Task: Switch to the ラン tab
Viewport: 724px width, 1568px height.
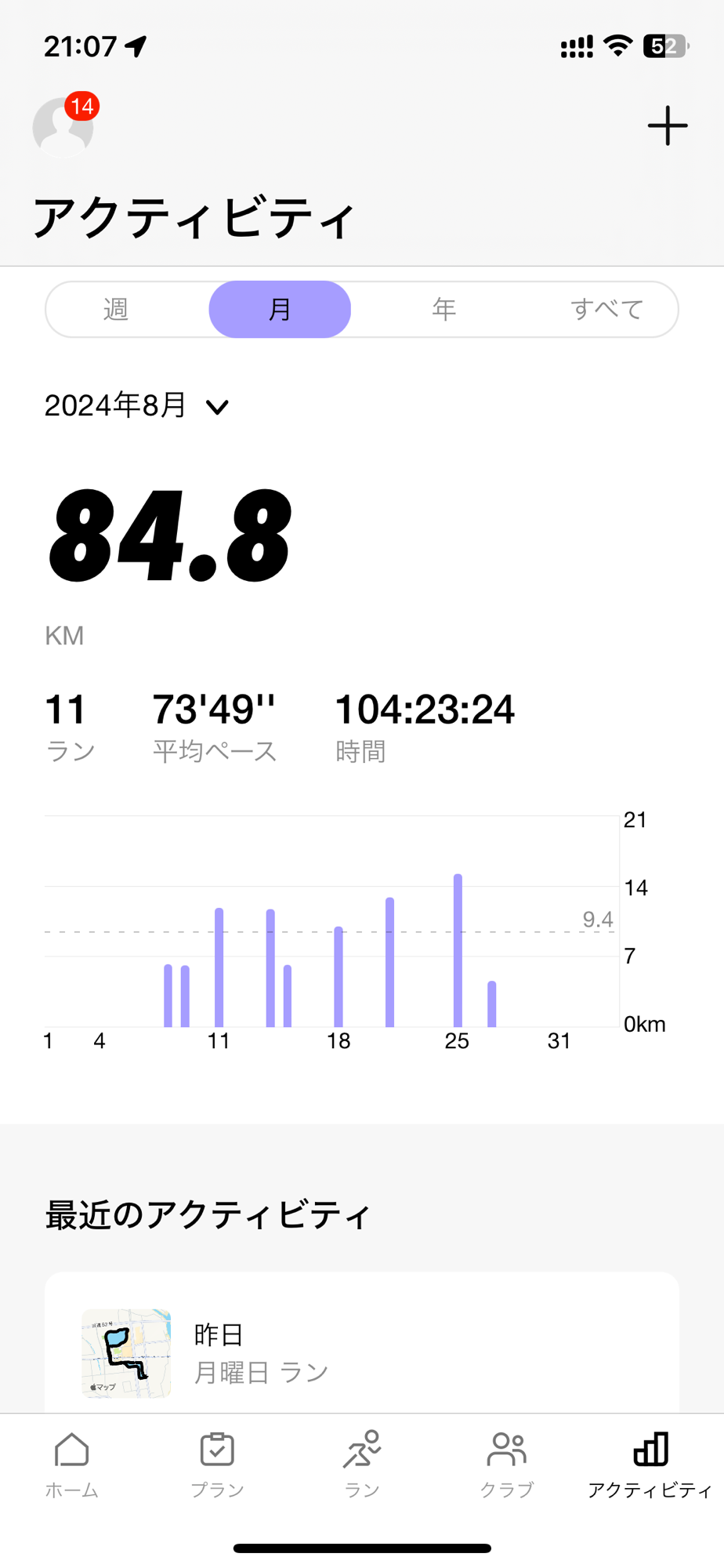Action: pyautogui.click(x=362, y=1465)
